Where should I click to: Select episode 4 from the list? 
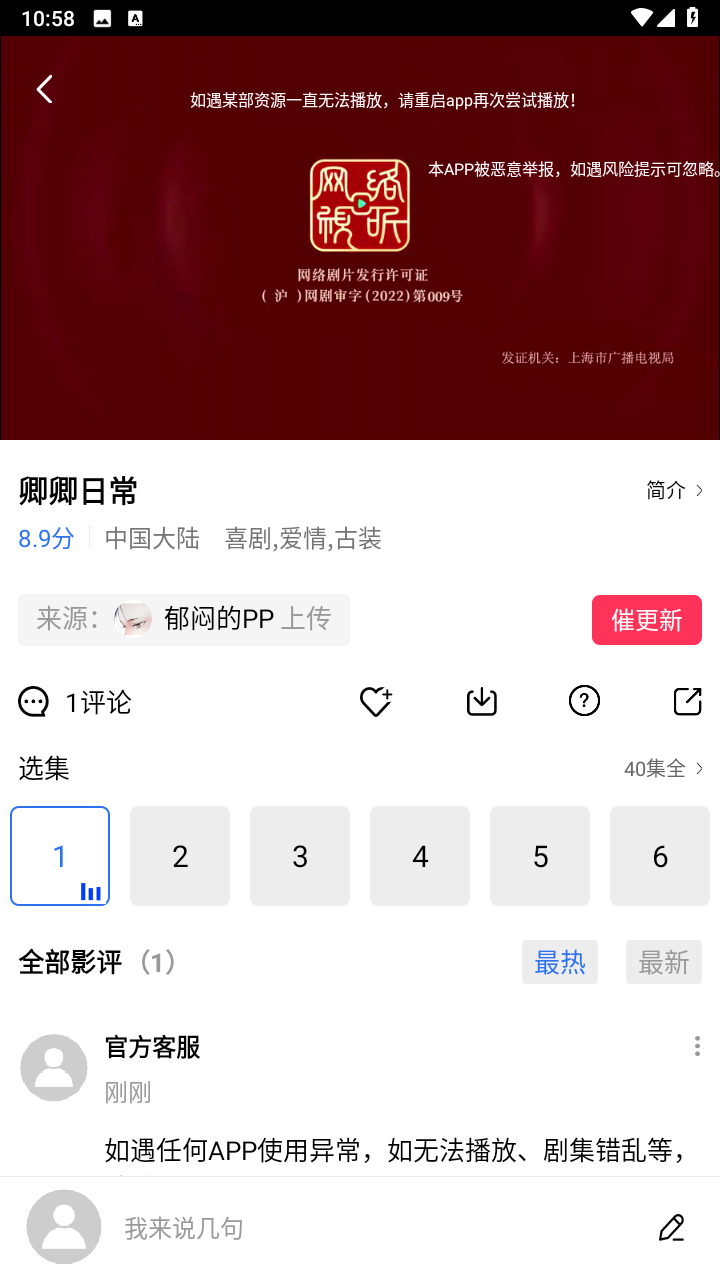420,856
